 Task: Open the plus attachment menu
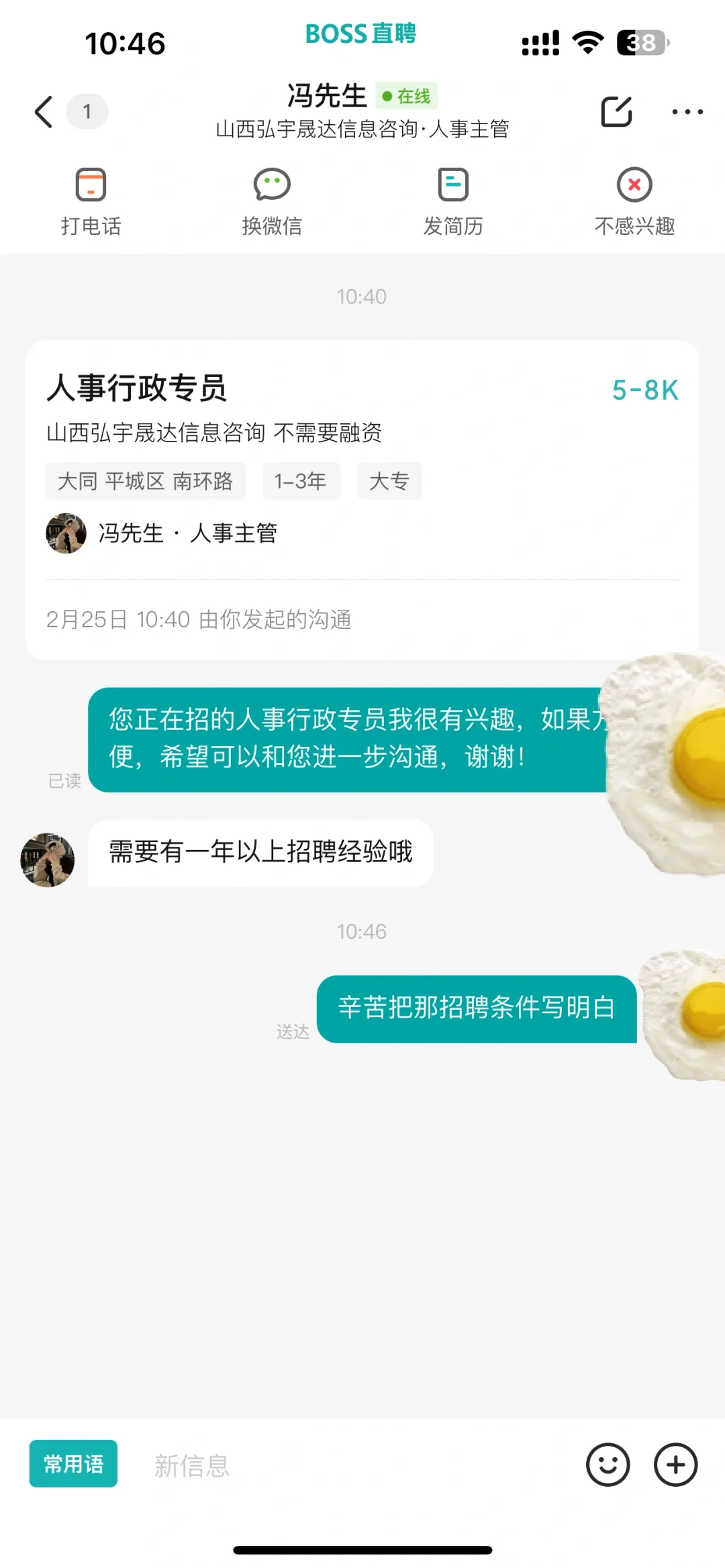point(675,1465)
